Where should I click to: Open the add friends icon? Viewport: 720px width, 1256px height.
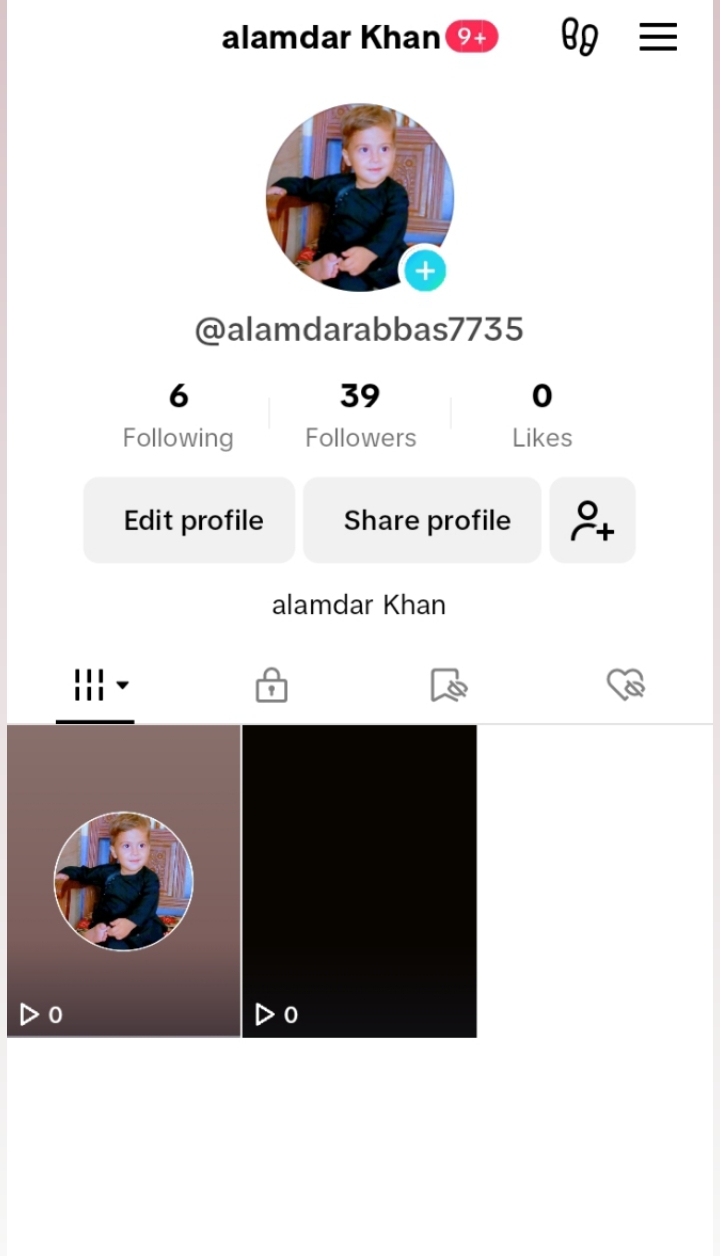pyautogui.click(x=592, y=520)
